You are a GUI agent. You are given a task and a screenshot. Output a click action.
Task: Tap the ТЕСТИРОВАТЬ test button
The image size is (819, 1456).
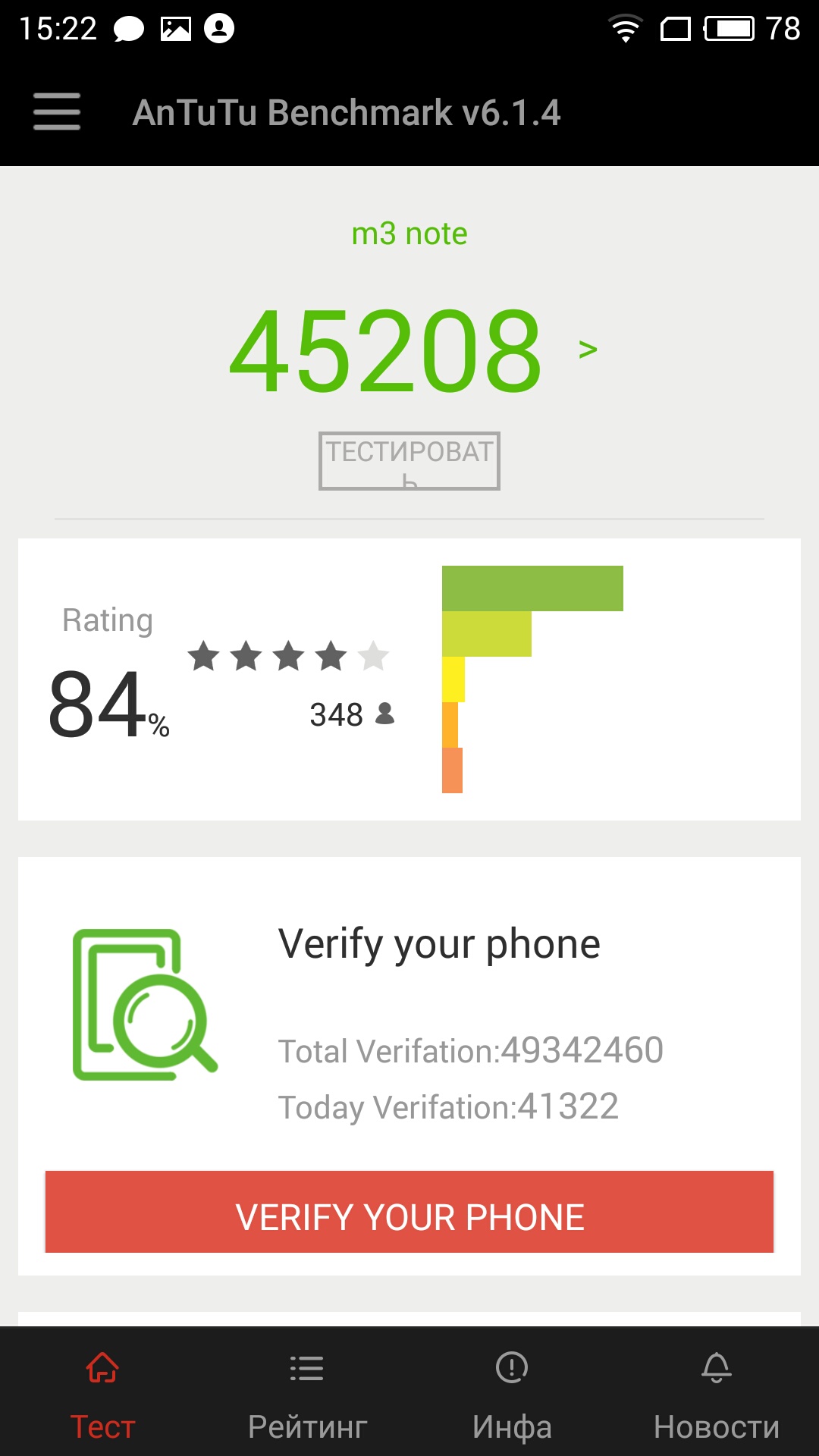coord(409,460)
